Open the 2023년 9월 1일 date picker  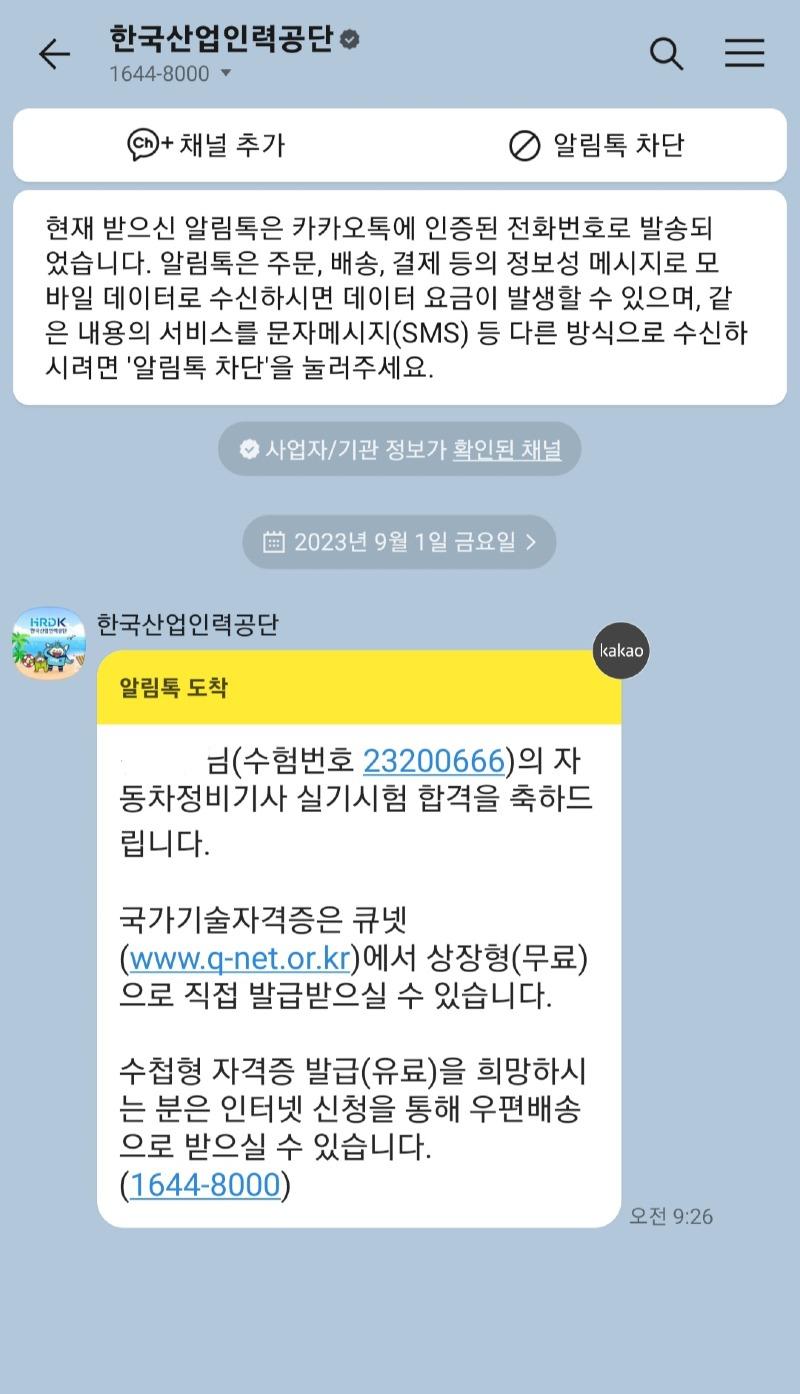pos(399,542)
